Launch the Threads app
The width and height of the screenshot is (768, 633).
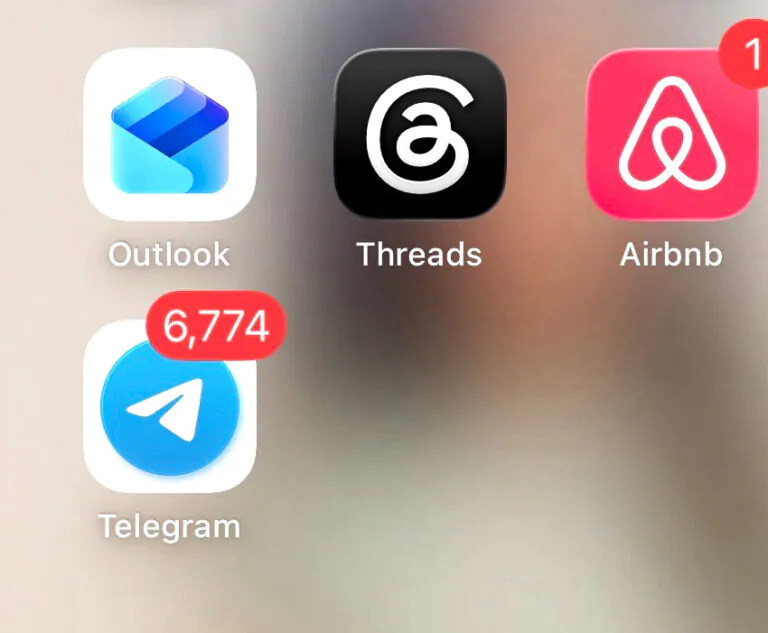pos(420,134)
